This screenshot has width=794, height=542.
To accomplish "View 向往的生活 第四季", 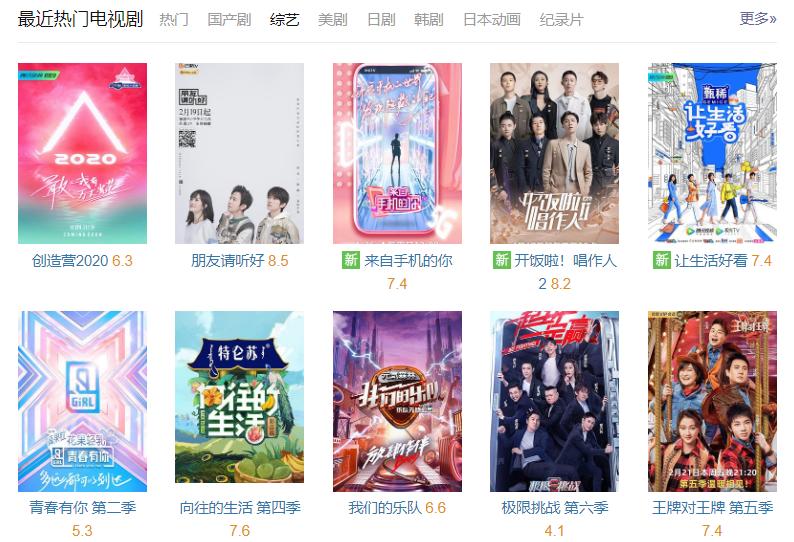I will (239, 401).
